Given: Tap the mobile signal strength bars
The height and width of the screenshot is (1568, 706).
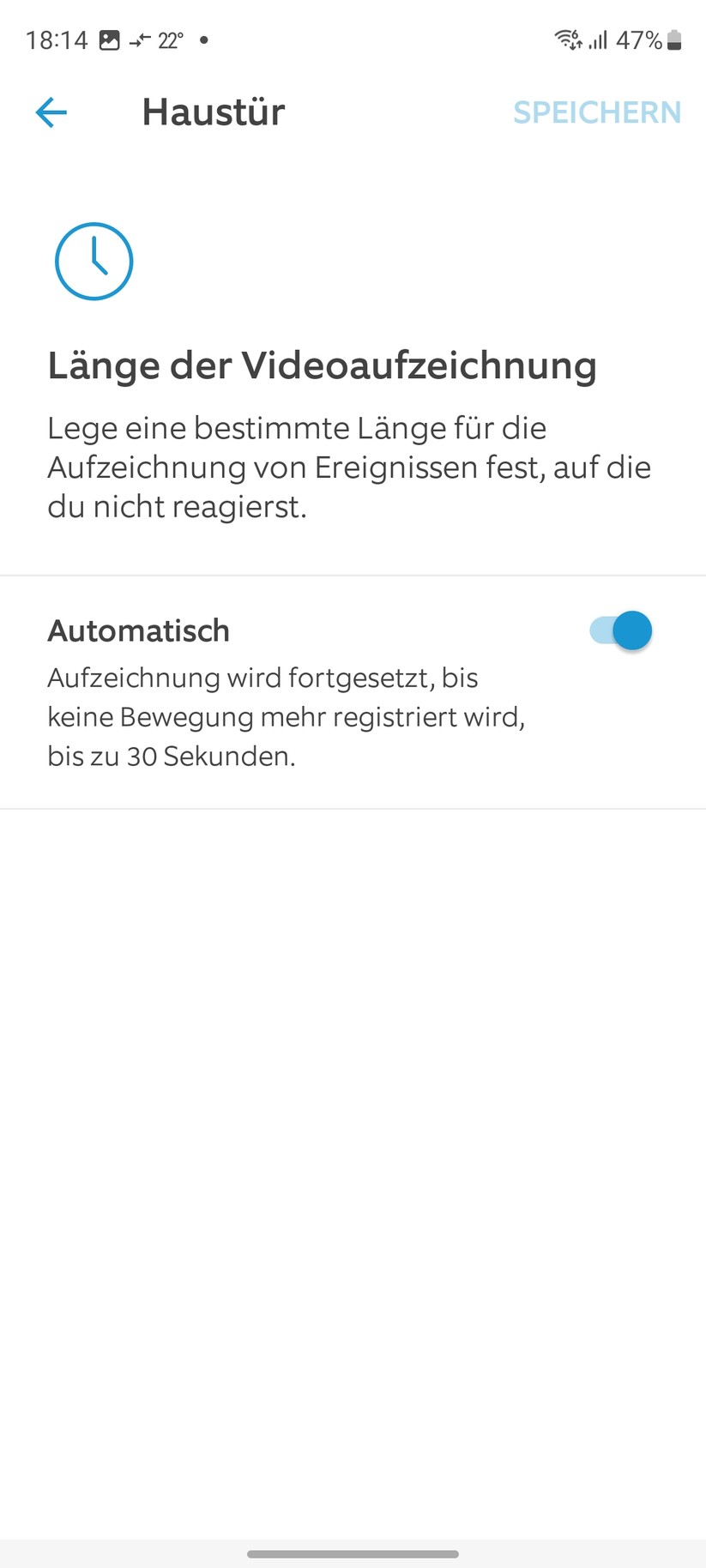Looking at the screenshot, I should pos(597,39).
